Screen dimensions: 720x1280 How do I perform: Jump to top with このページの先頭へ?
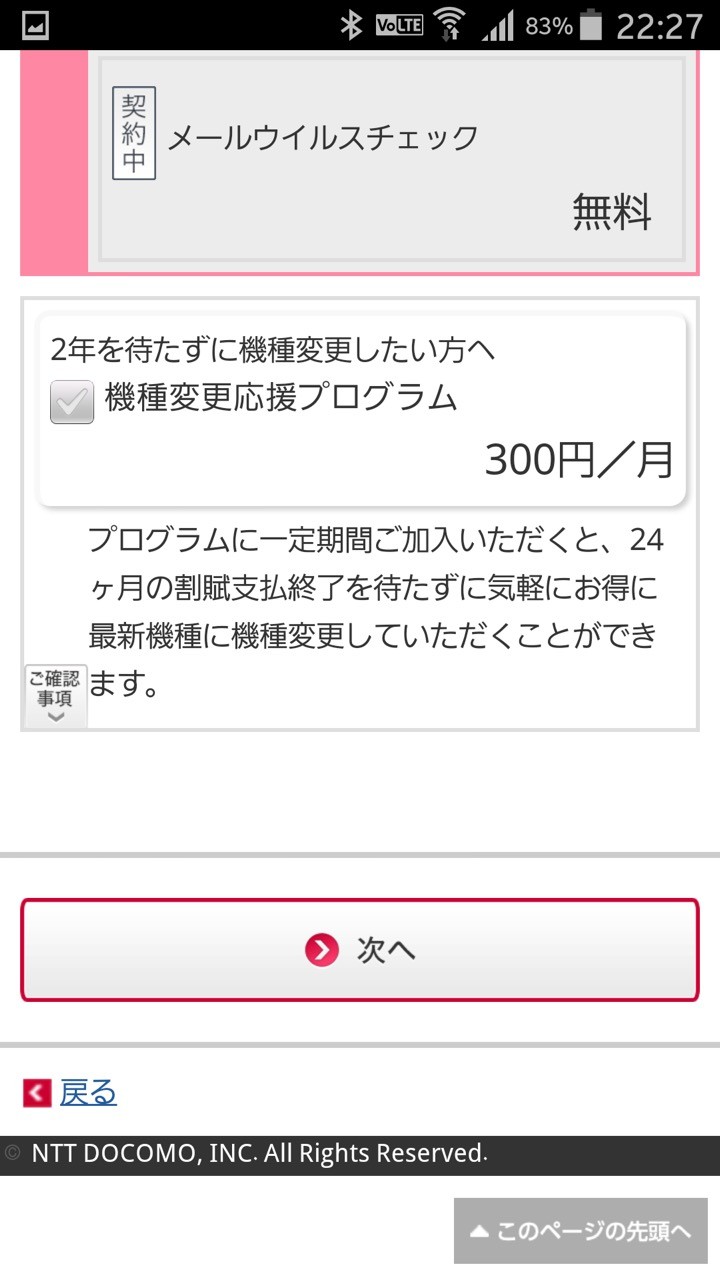pos(581,1231)
